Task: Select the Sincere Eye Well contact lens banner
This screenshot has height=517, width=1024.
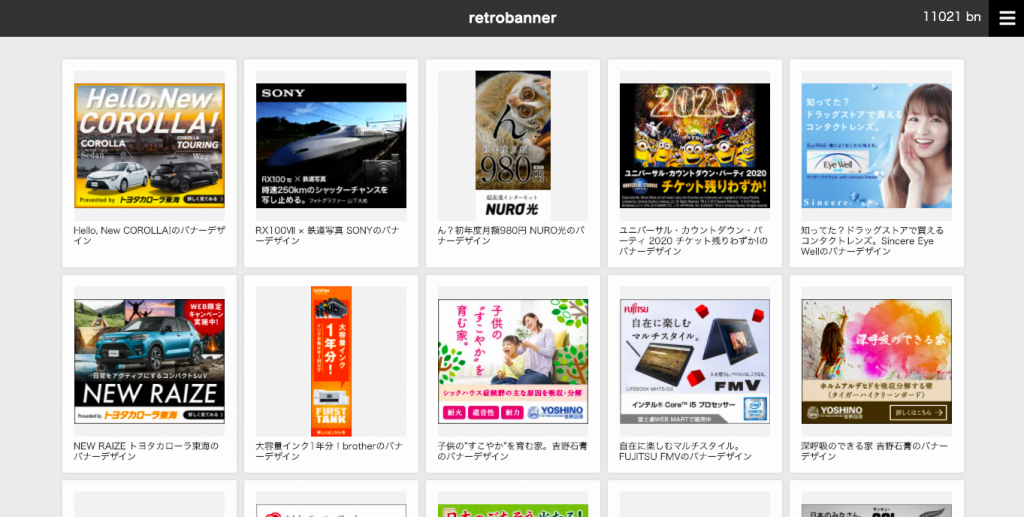Action: (x=876, y=145)
